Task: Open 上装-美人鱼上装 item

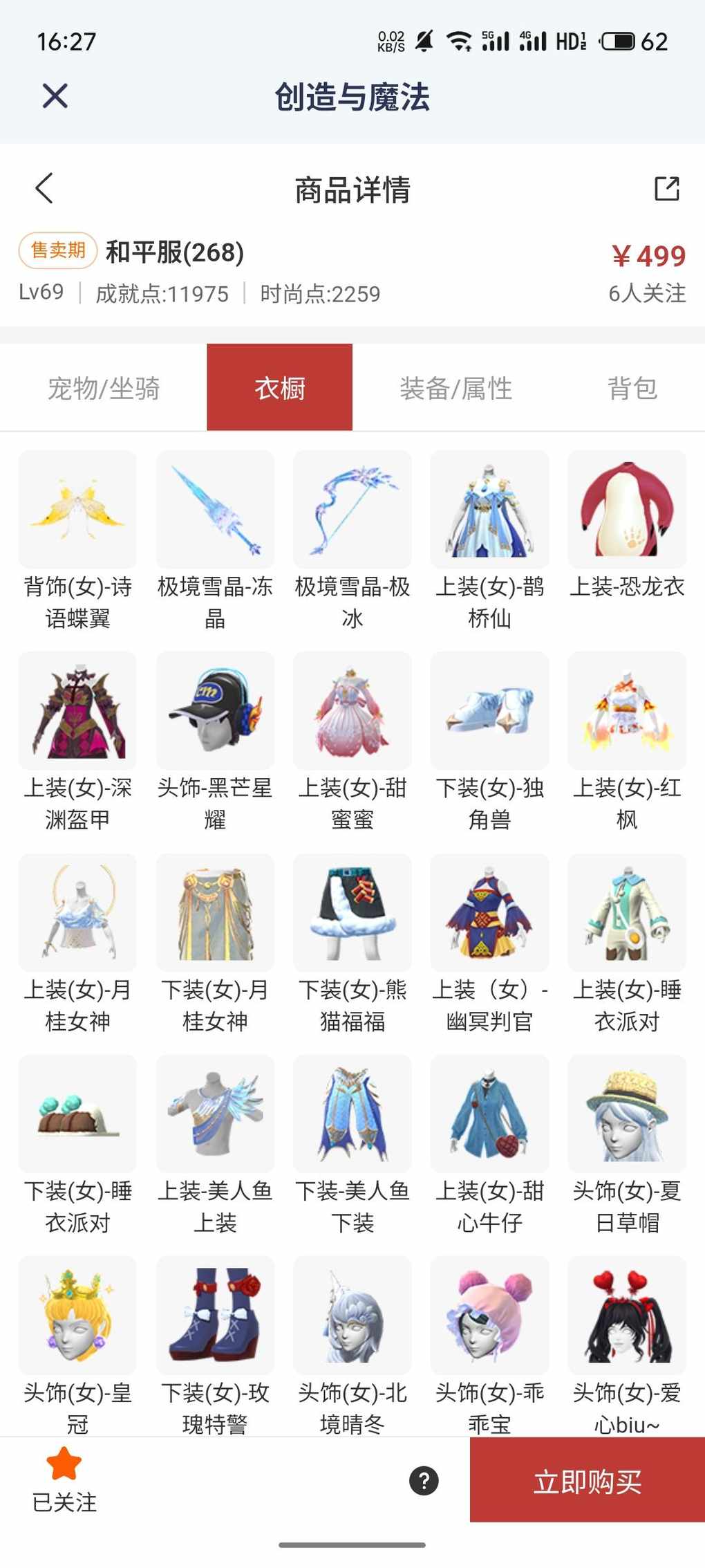Action: click(x=215, y=1114)
